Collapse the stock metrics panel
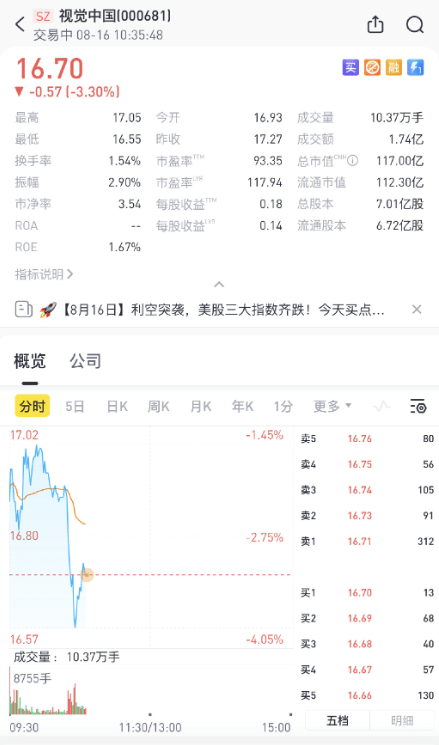Screen dimensions: 439x745 pos(219,285)
